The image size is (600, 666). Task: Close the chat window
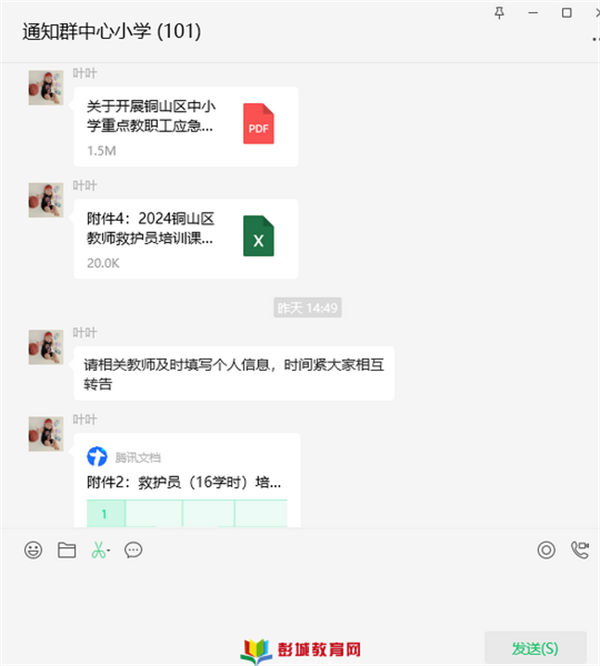pyautogui.click(x=596, y=12)
